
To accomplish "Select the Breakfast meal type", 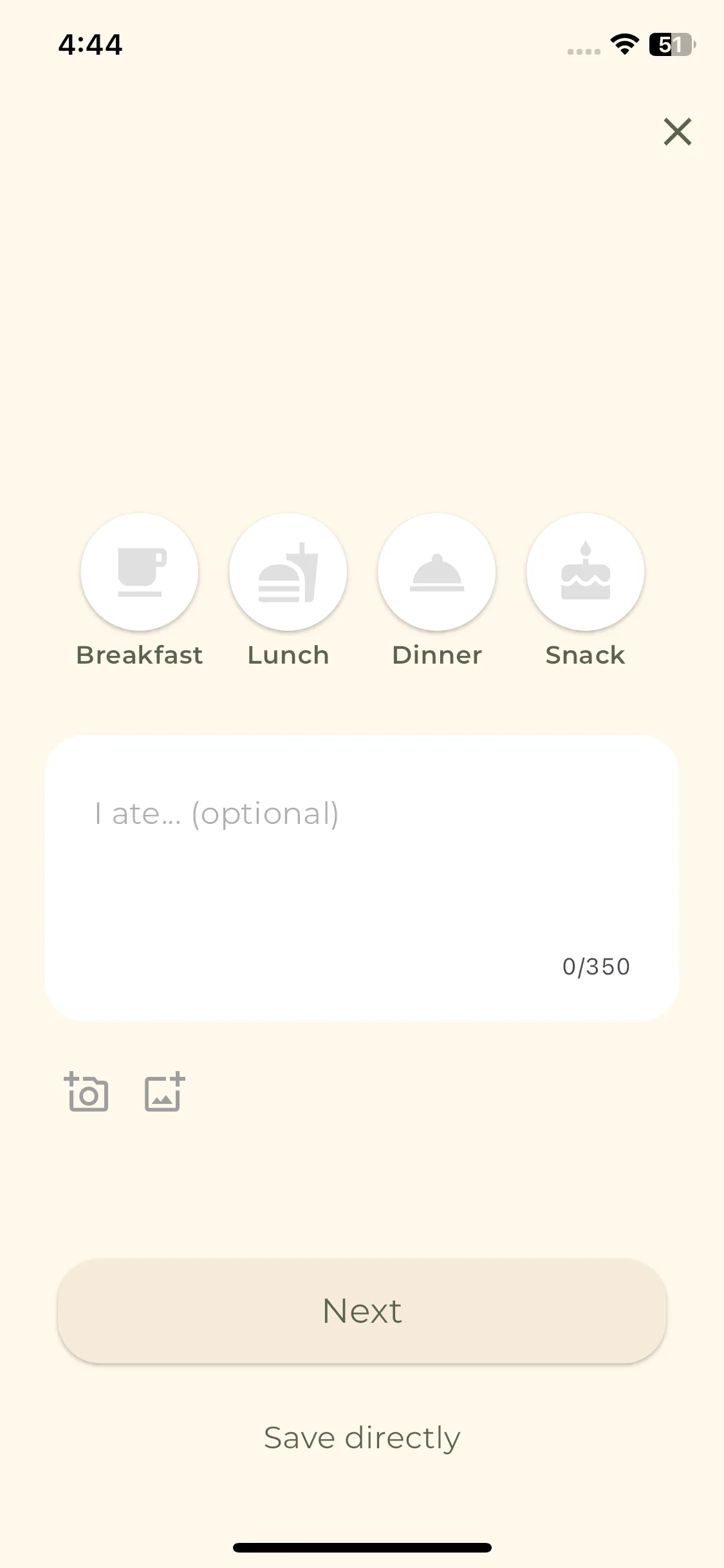I will (140, 572).
